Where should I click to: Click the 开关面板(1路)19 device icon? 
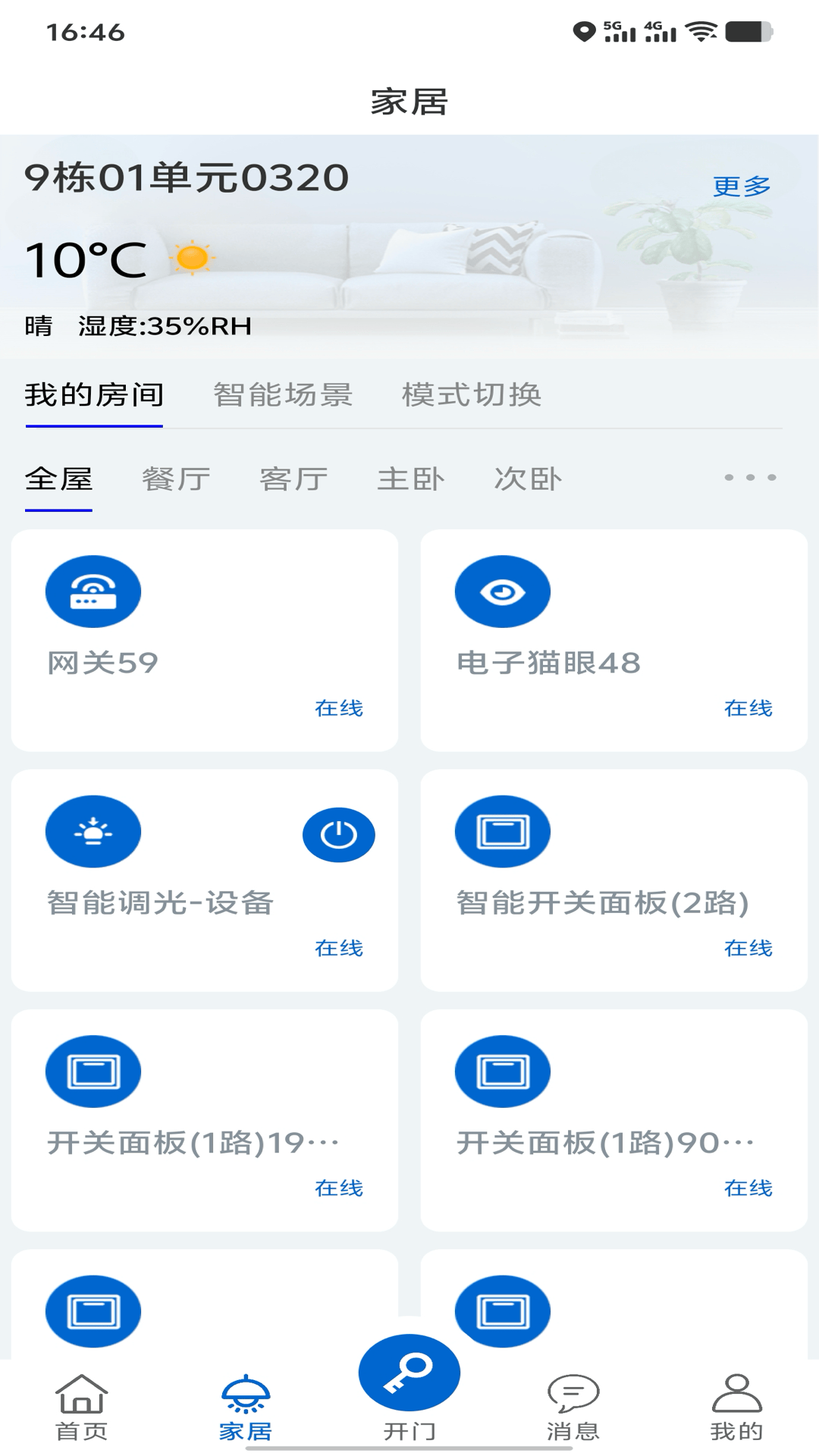93,1072
